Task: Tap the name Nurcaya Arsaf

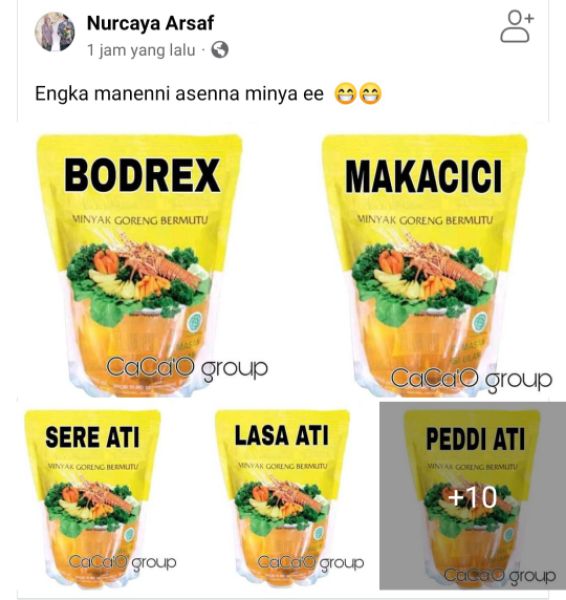Action: pos(150,23)
